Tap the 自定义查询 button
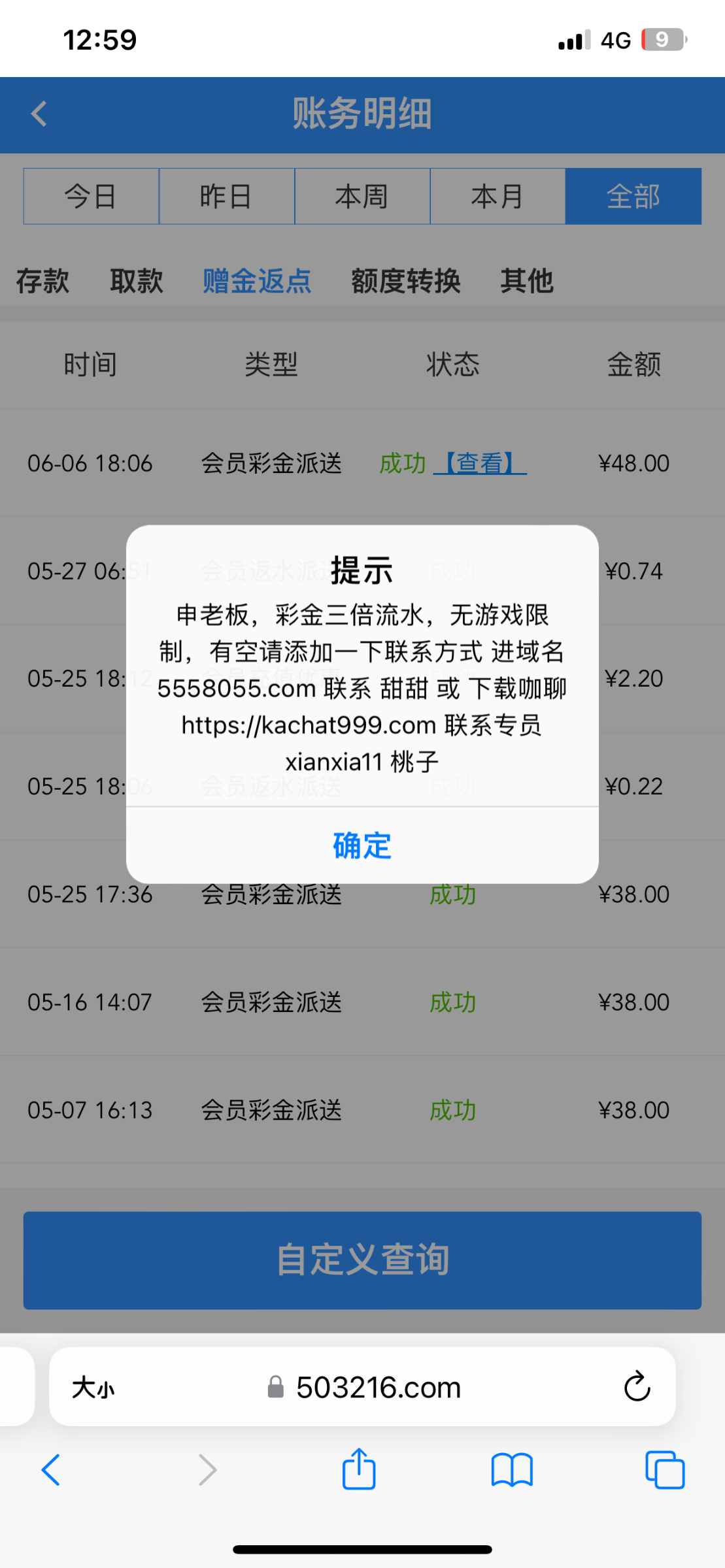Image resolution: width=725 pixels, height=1568 pixels. click(x=362, y=1260)
